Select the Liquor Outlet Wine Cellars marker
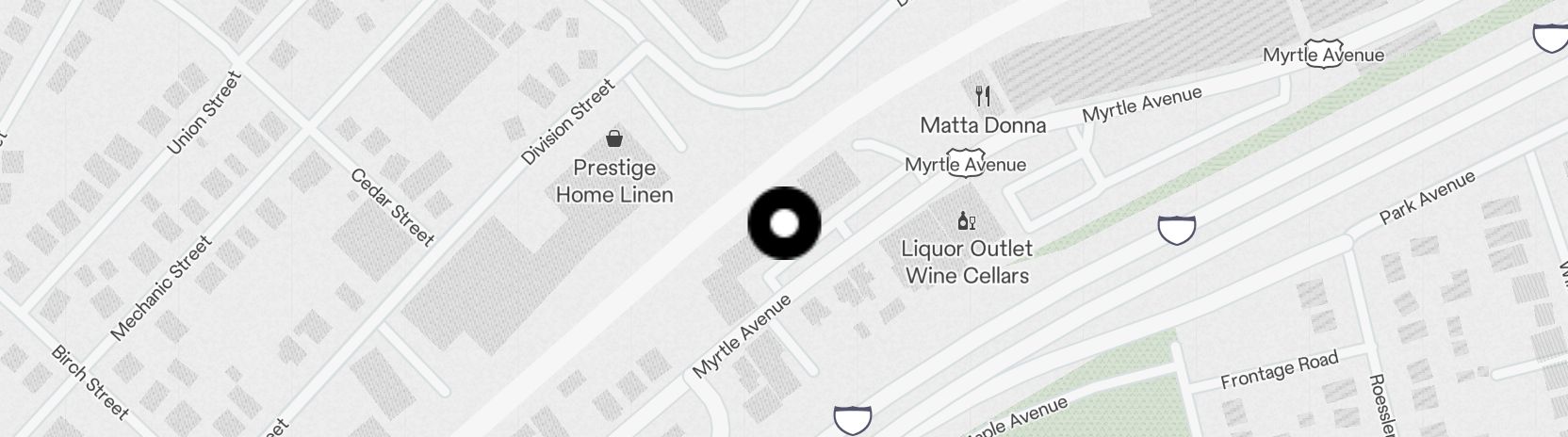The width and height of the screenshot is (1568, 437). (966, 221)
